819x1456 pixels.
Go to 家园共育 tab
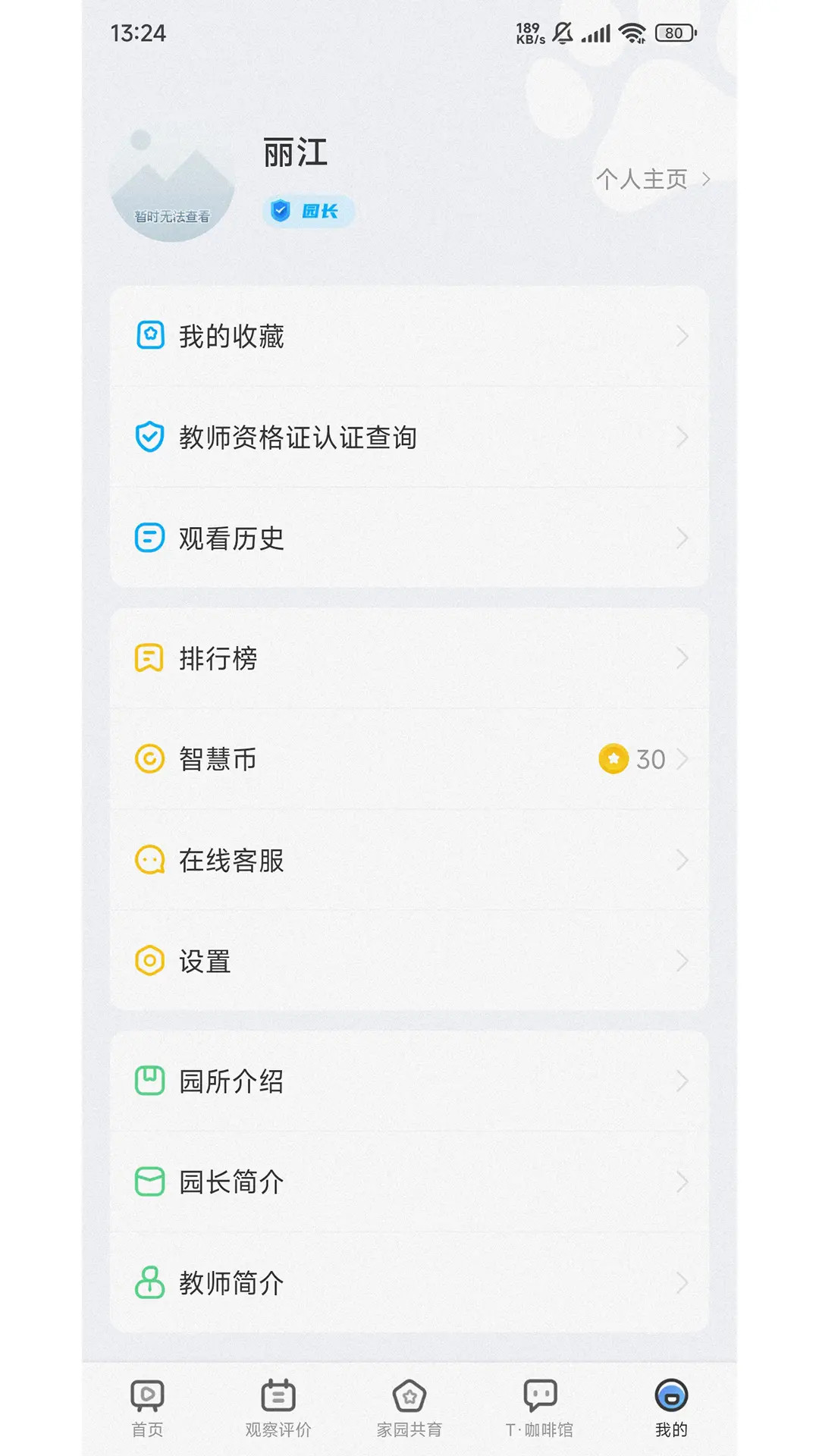(409, 1407)
